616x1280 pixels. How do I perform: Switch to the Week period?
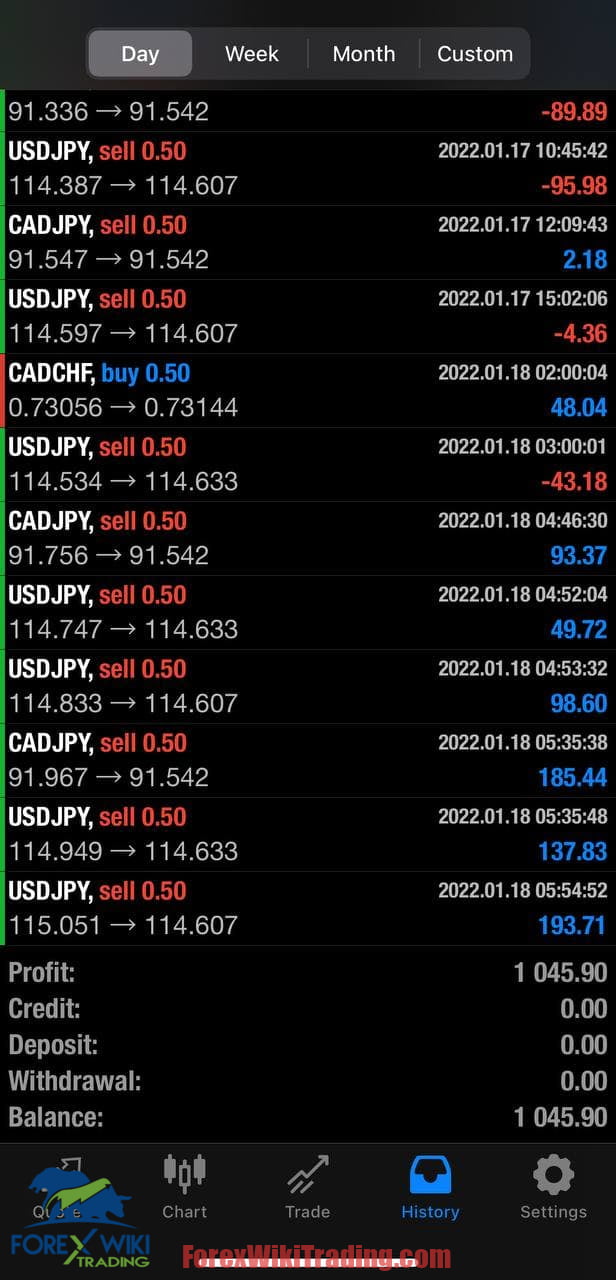coord(252,54)
